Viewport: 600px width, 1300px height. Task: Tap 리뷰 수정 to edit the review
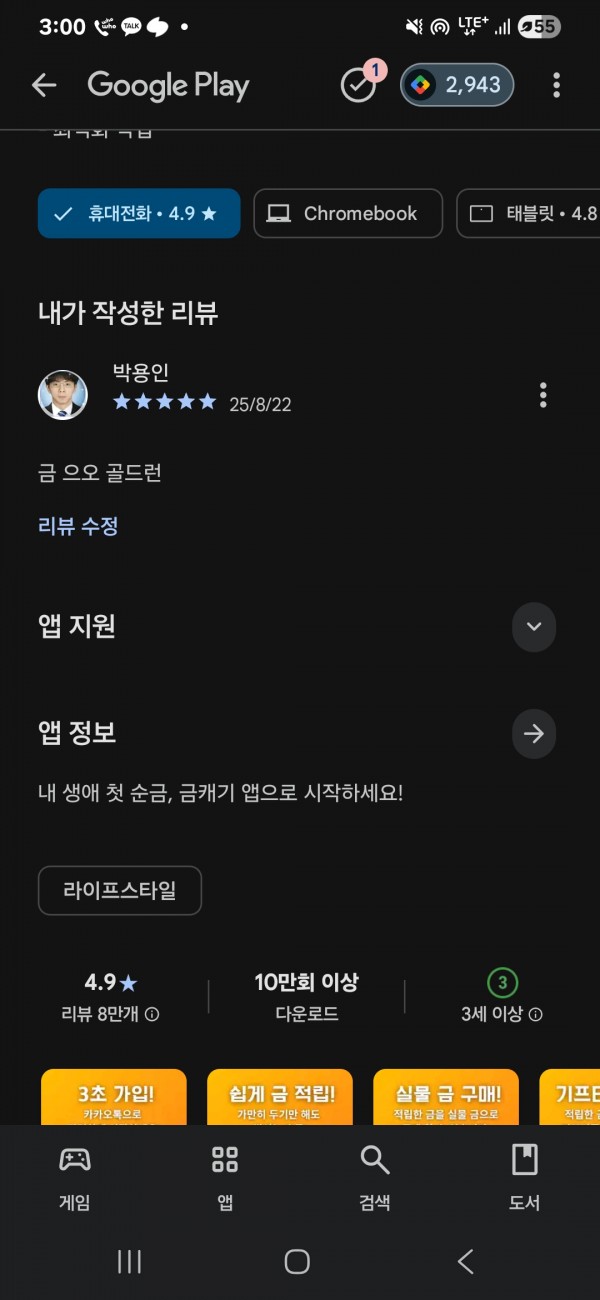tap(78, 526)
